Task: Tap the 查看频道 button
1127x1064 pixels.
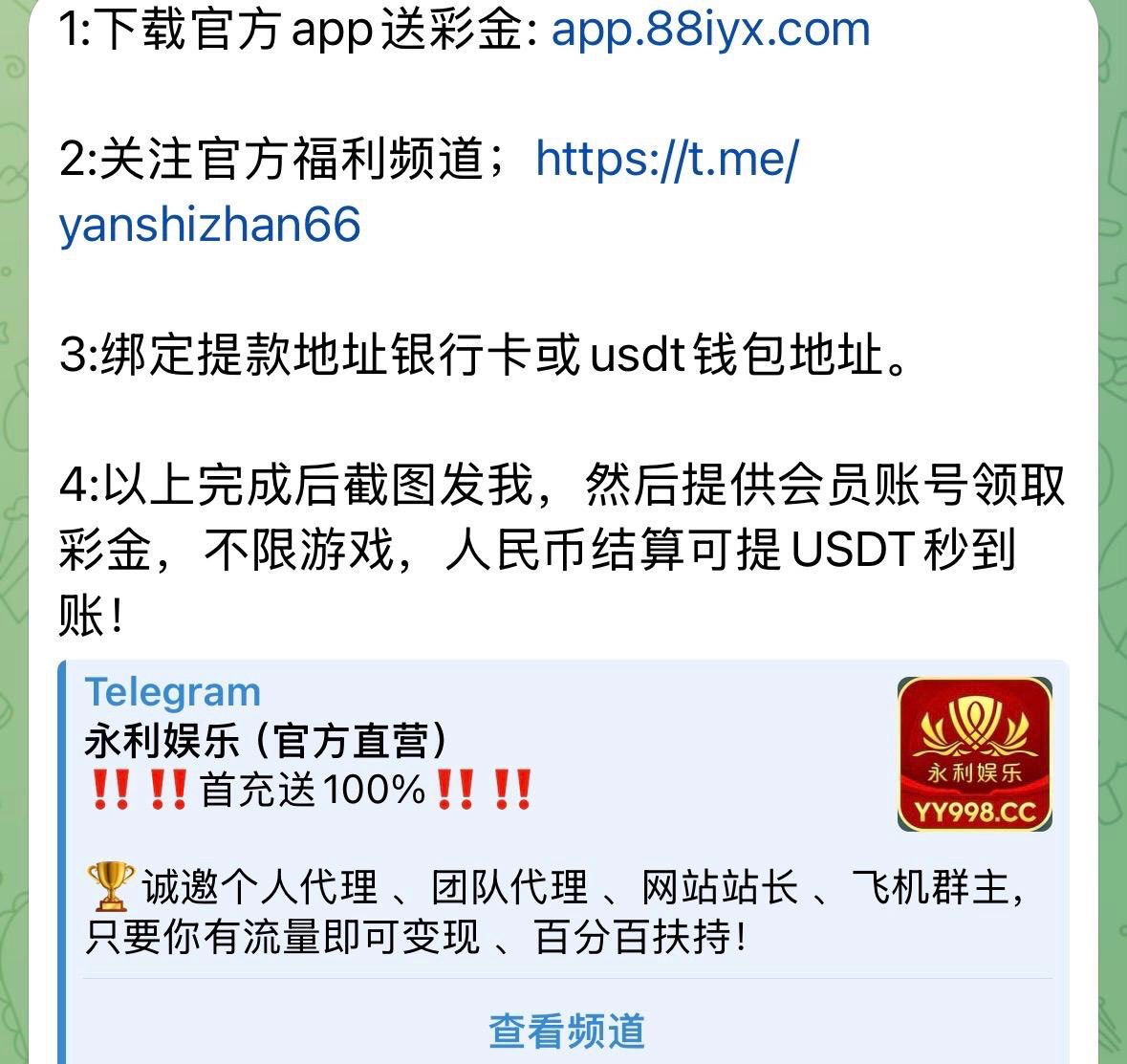Action: [x=567, y=1031]
